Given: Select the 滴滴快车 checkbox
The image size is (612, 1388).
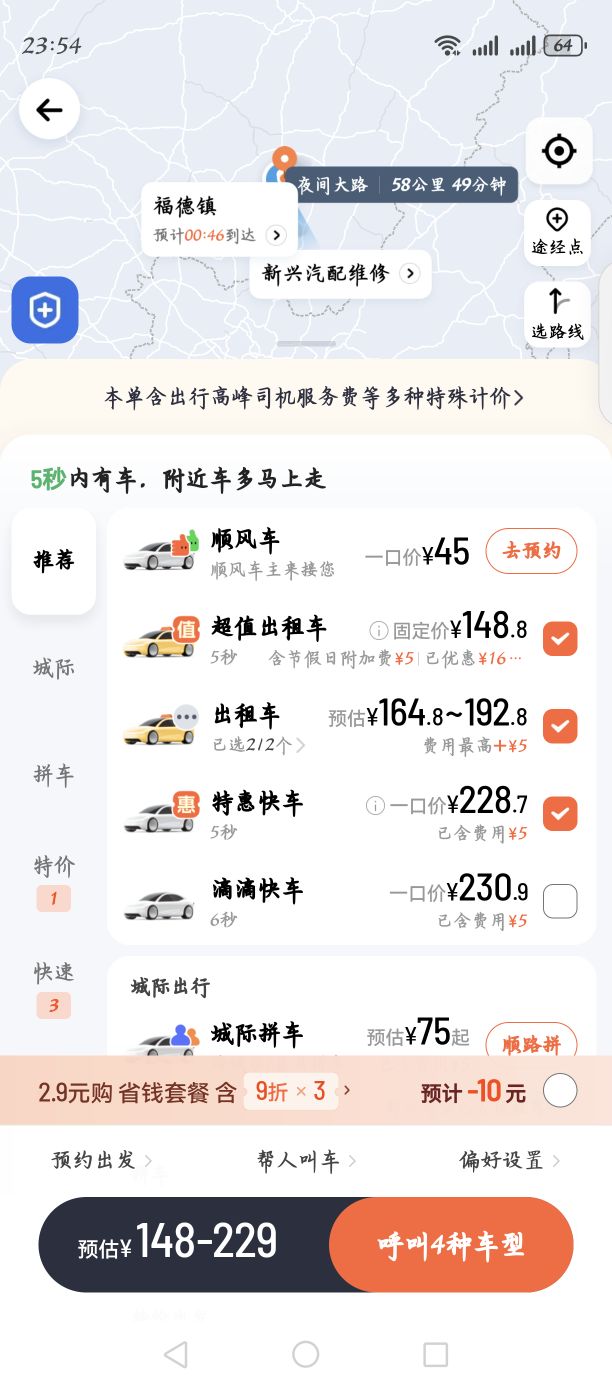Looking at the screenshot, I should 560,902.
